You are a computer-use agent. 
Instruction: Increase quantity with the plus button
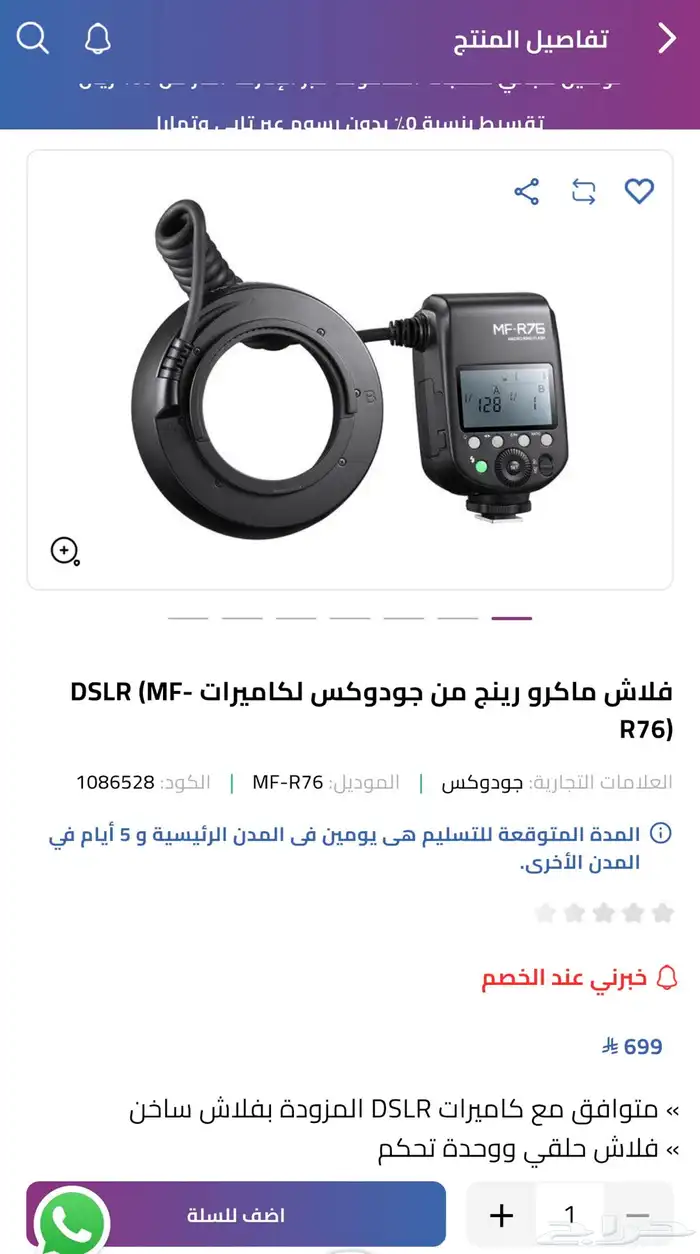click(x=501, y=1215)
